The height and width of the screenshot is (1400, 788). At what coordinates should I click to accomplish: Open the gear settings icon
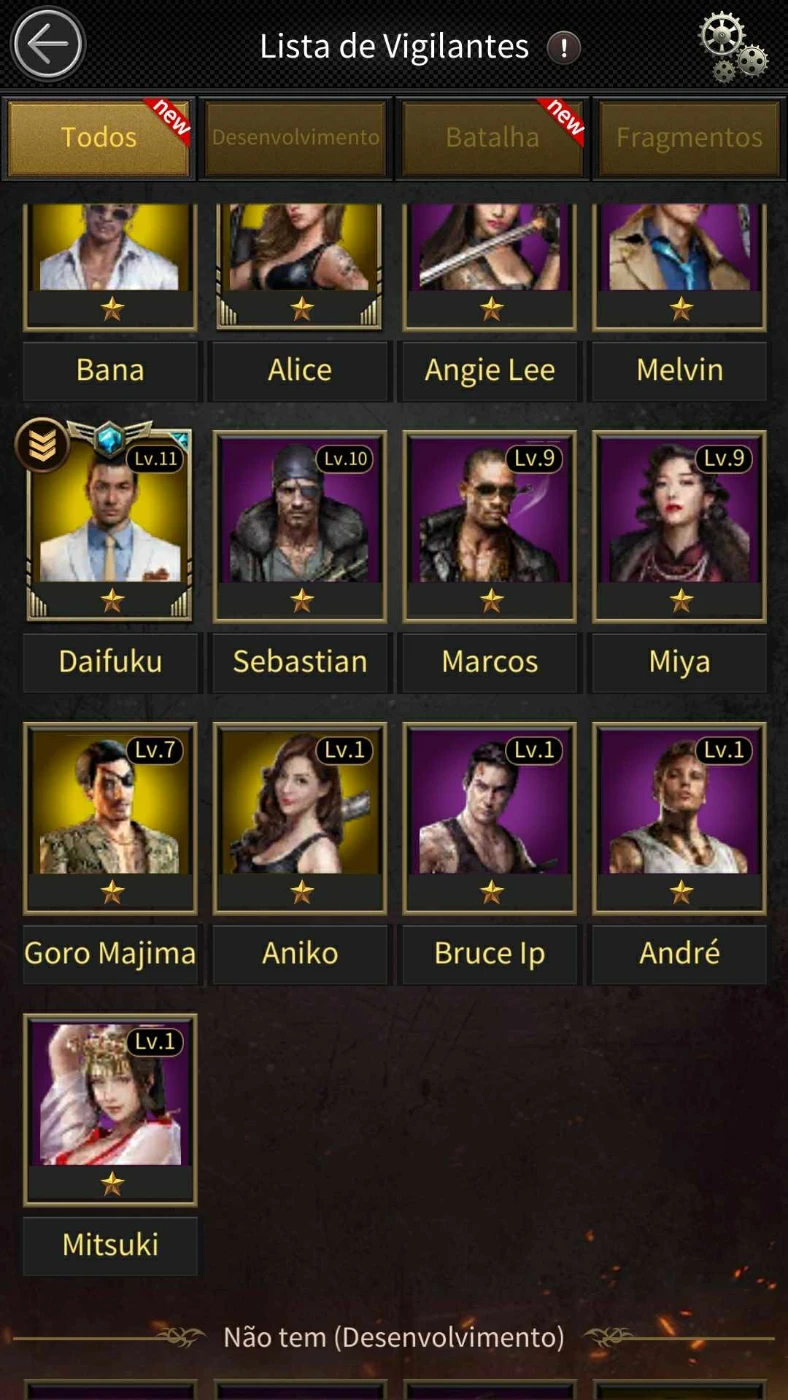733,47
